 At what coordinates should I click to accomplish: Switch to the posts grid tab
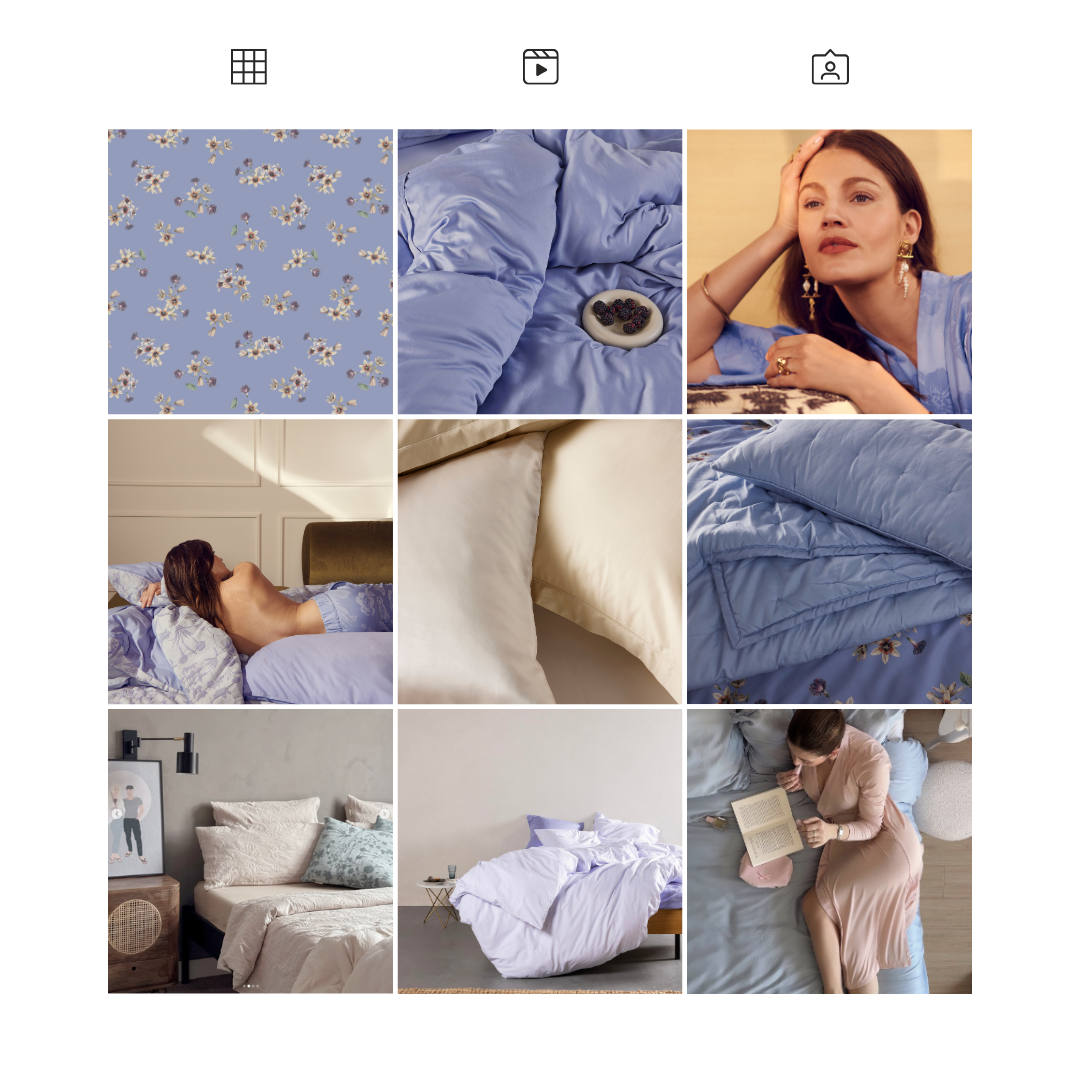point(249,67)
